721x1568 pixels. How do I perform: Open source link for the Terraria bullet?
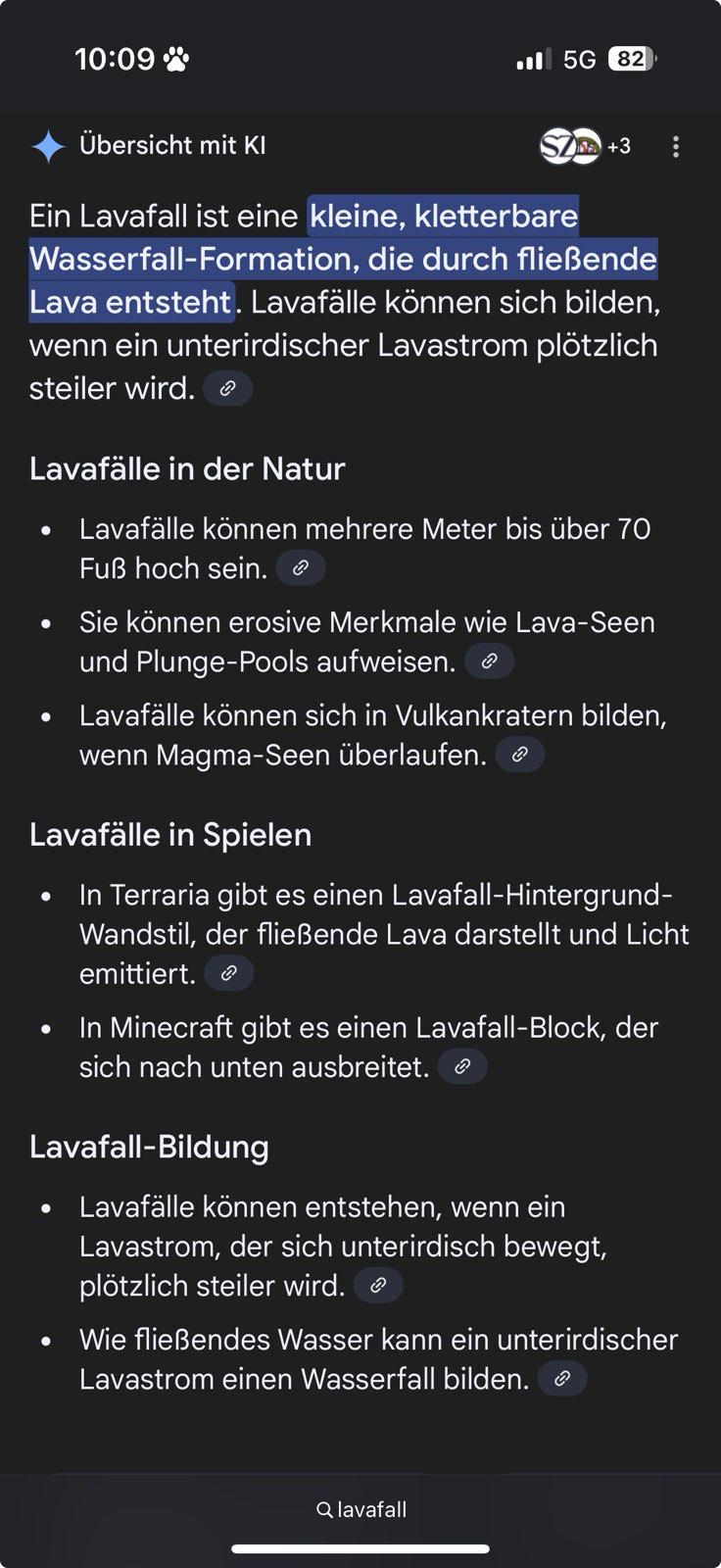(x=229, y=973)
